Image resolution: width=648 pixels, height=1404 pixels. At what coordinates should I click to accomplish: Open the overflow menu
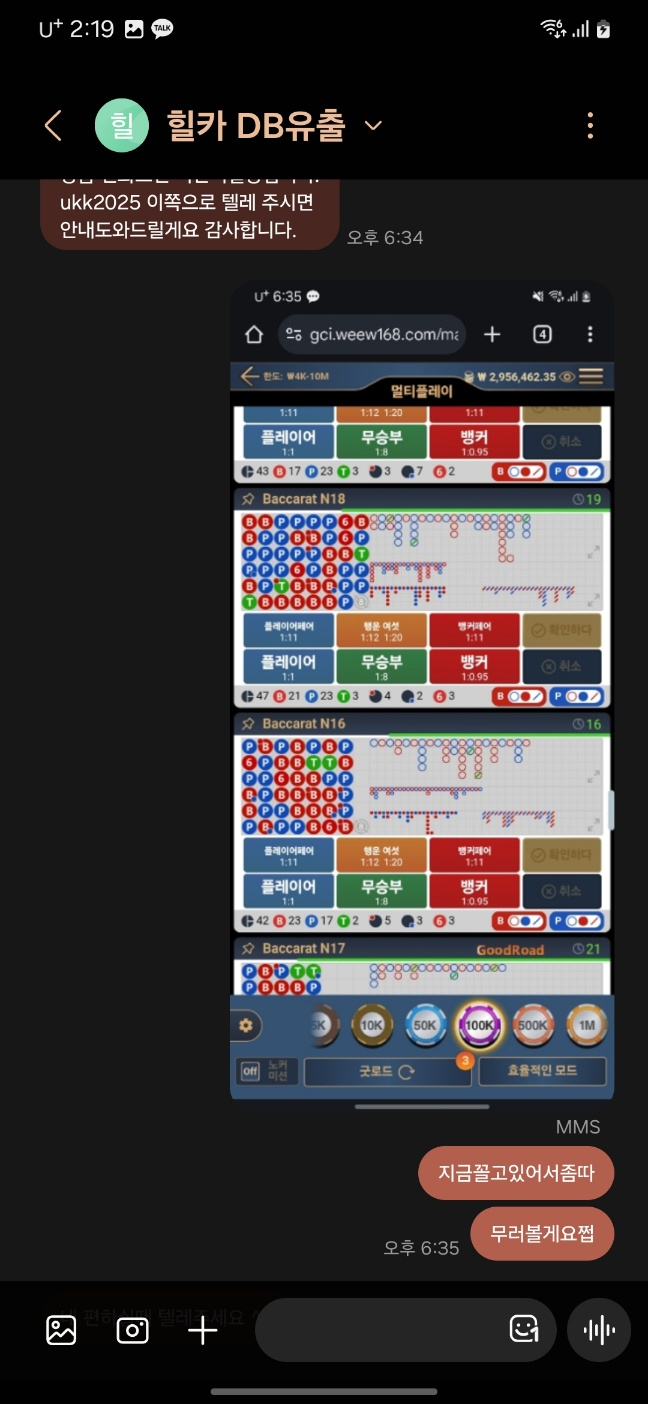590,126
